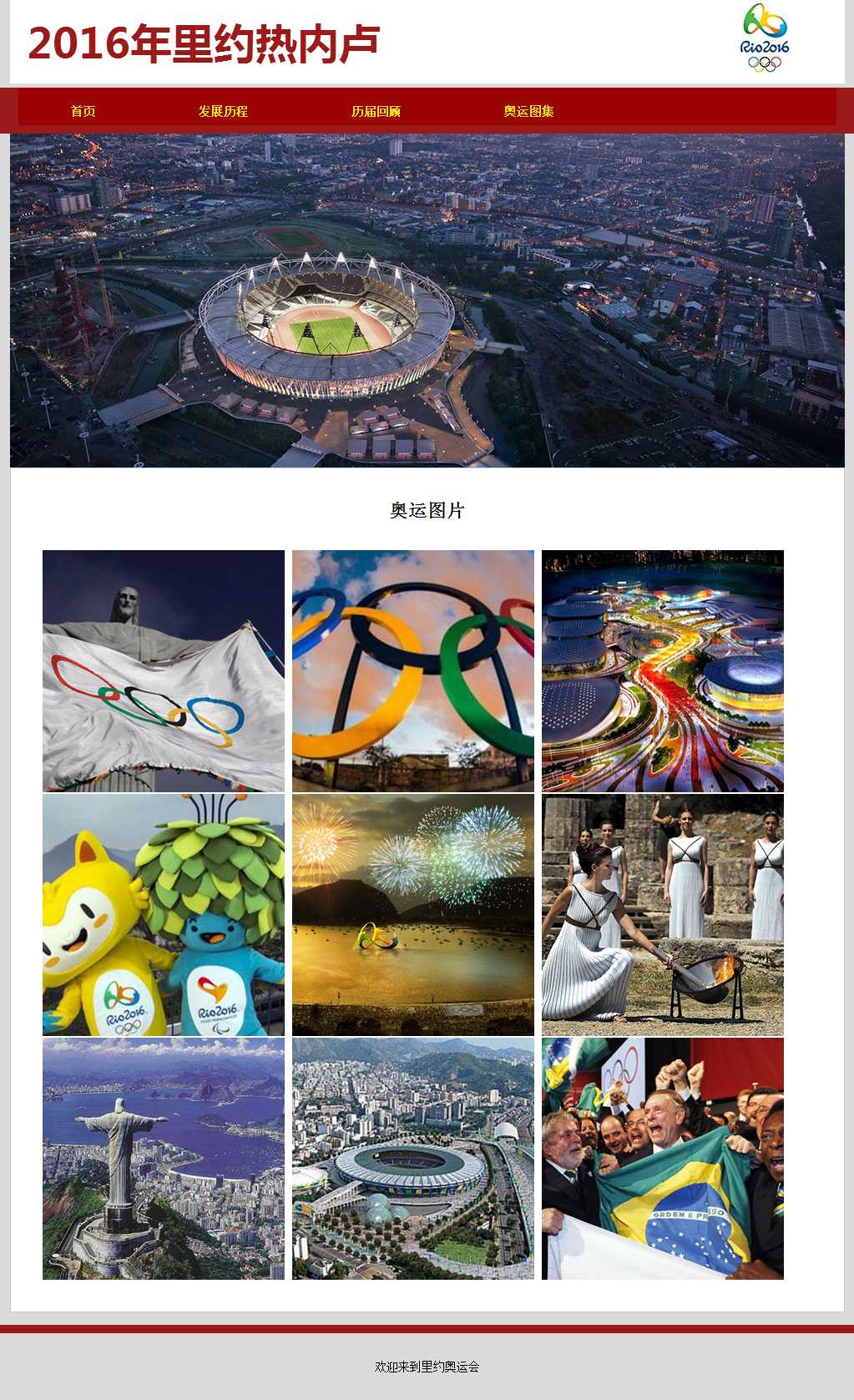Open the Rio 2016 mascots photo

point(164,915)
